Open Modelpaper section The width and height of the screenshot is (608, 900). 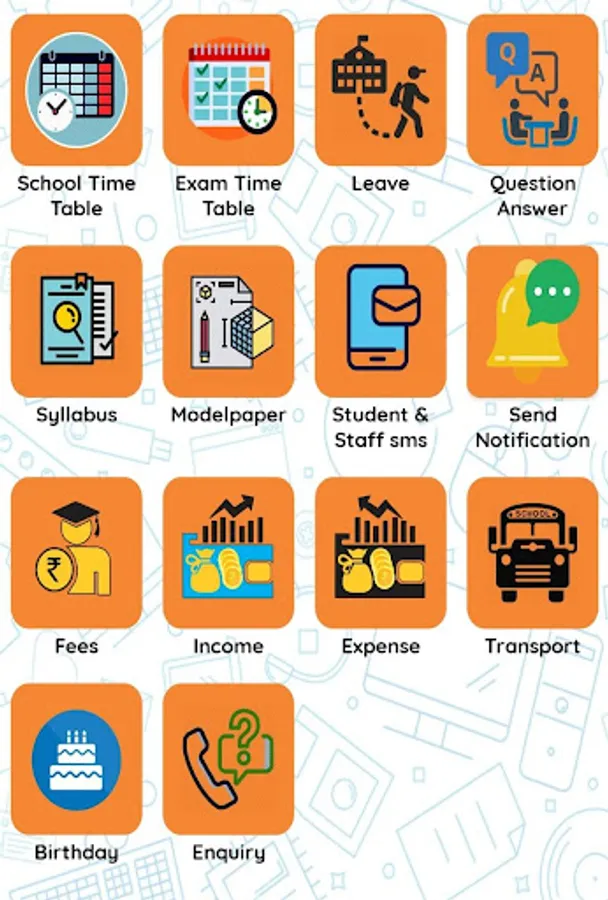click(229, 322)
